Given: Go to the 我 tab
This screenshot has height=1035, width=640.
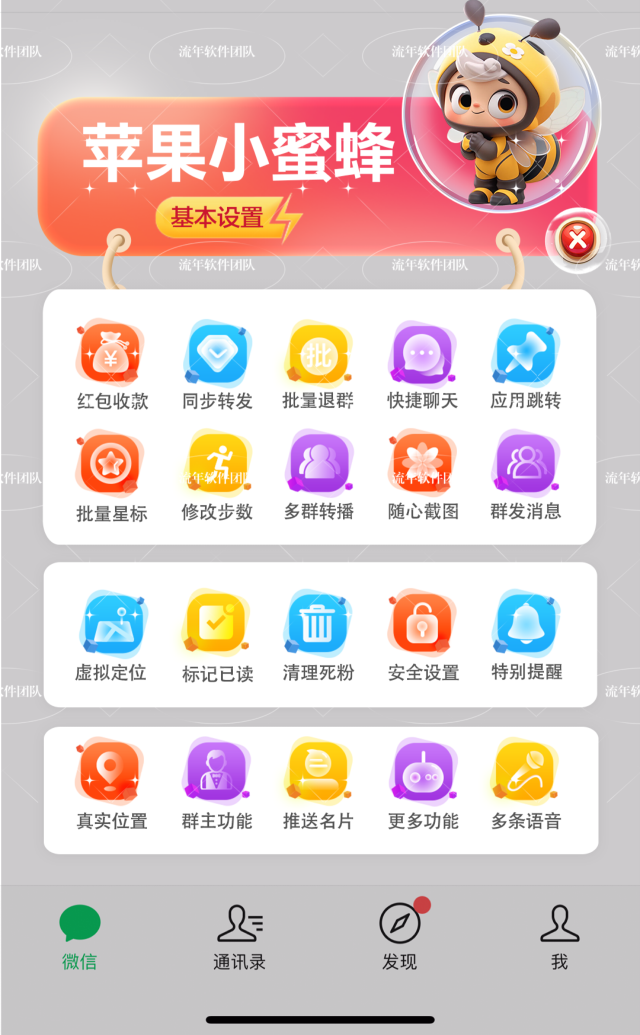Looking at the screenshot, I should (559, 937).
